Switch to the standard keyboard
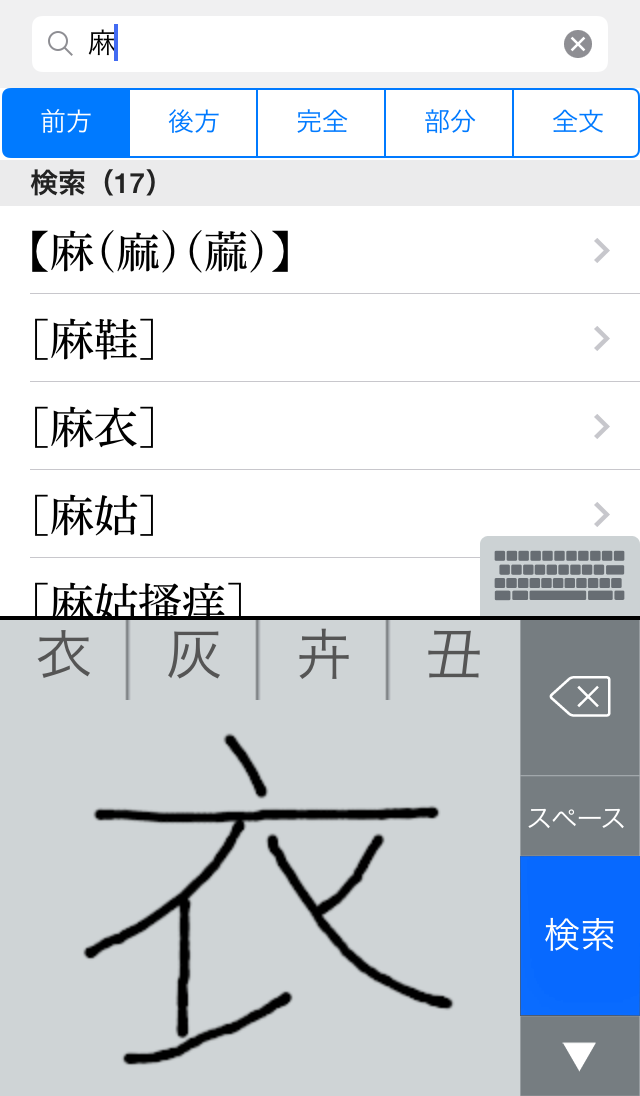 click(560, 576)
